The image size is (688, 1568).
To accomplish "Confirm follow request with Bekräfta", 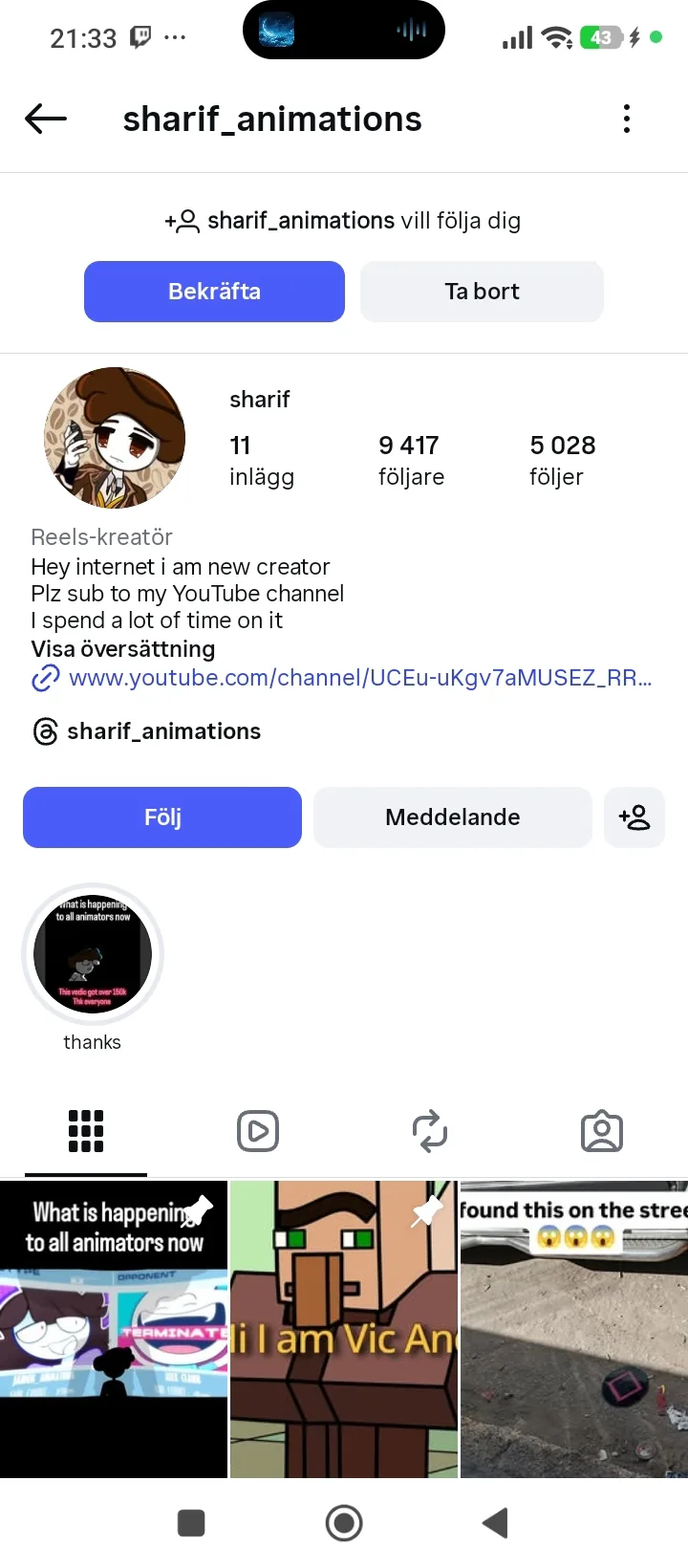I will click(214, 292).
